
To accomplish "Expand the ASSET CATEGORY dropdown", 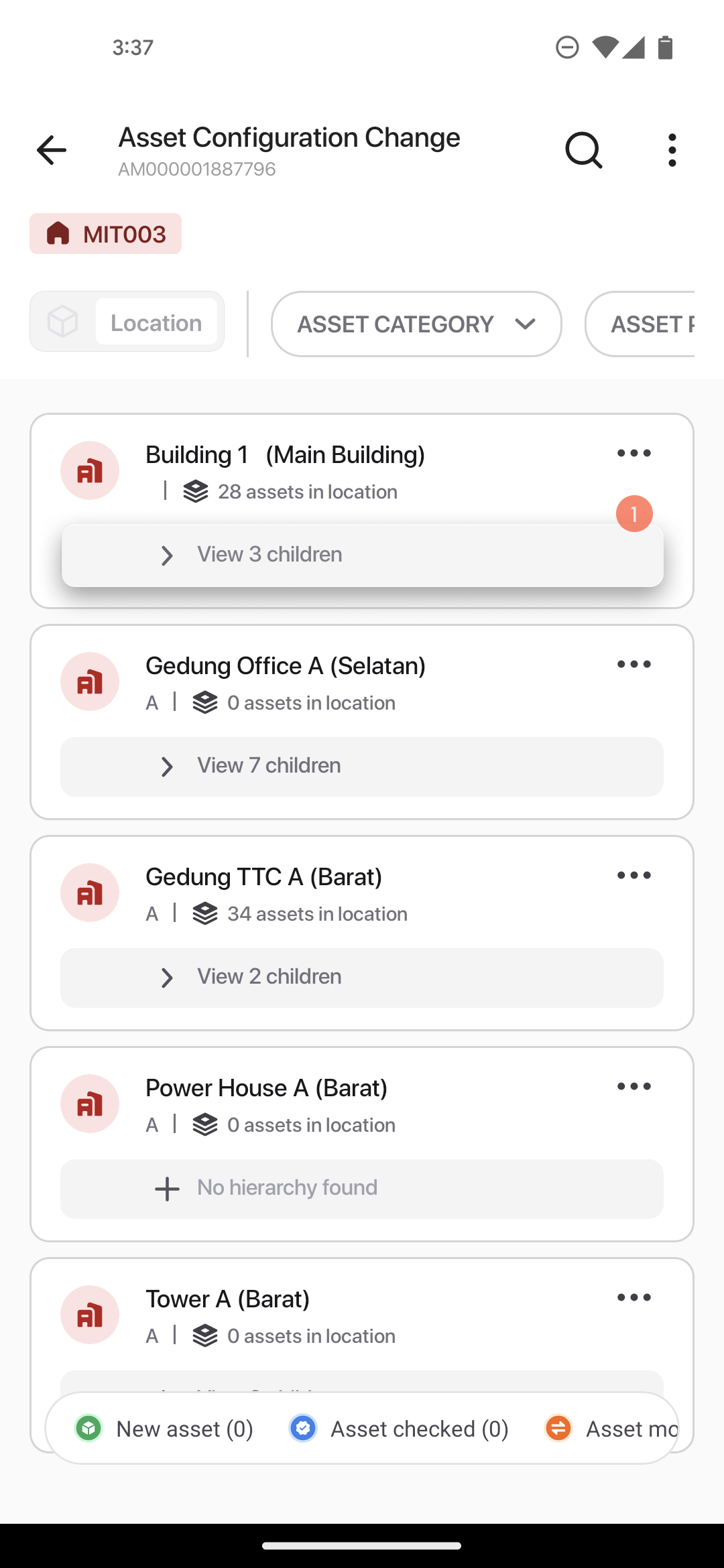I will 416,324.
